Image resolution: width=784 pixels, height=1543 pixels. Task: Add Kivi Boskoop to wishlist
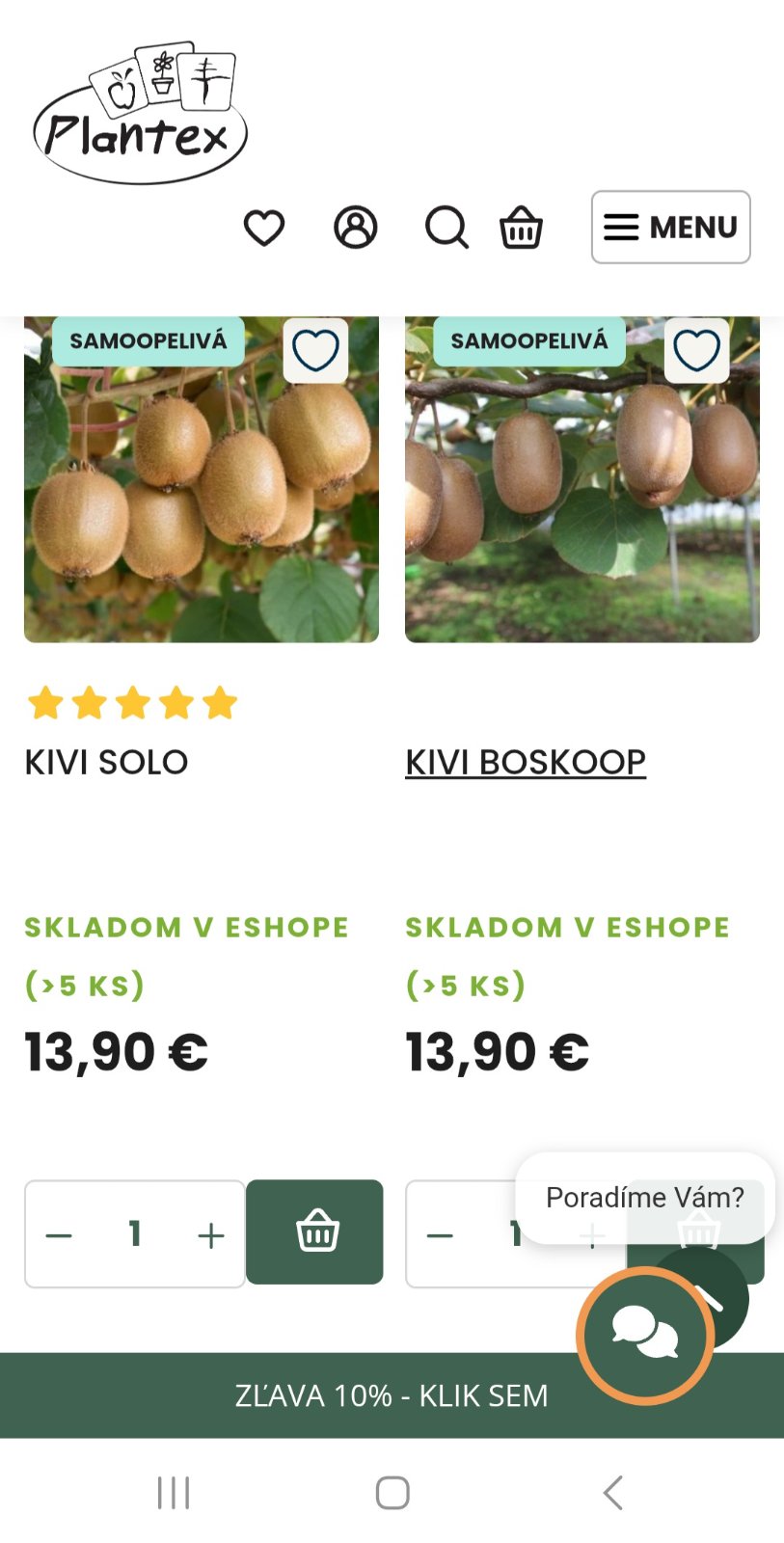[696, 350]
